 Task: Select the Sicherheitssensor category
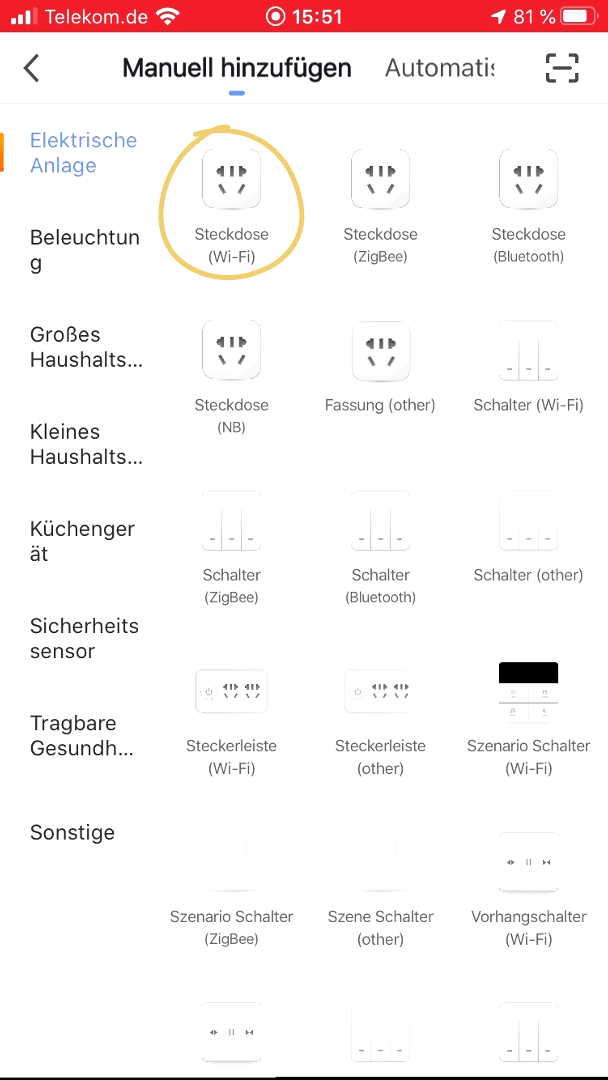point(84,638)
